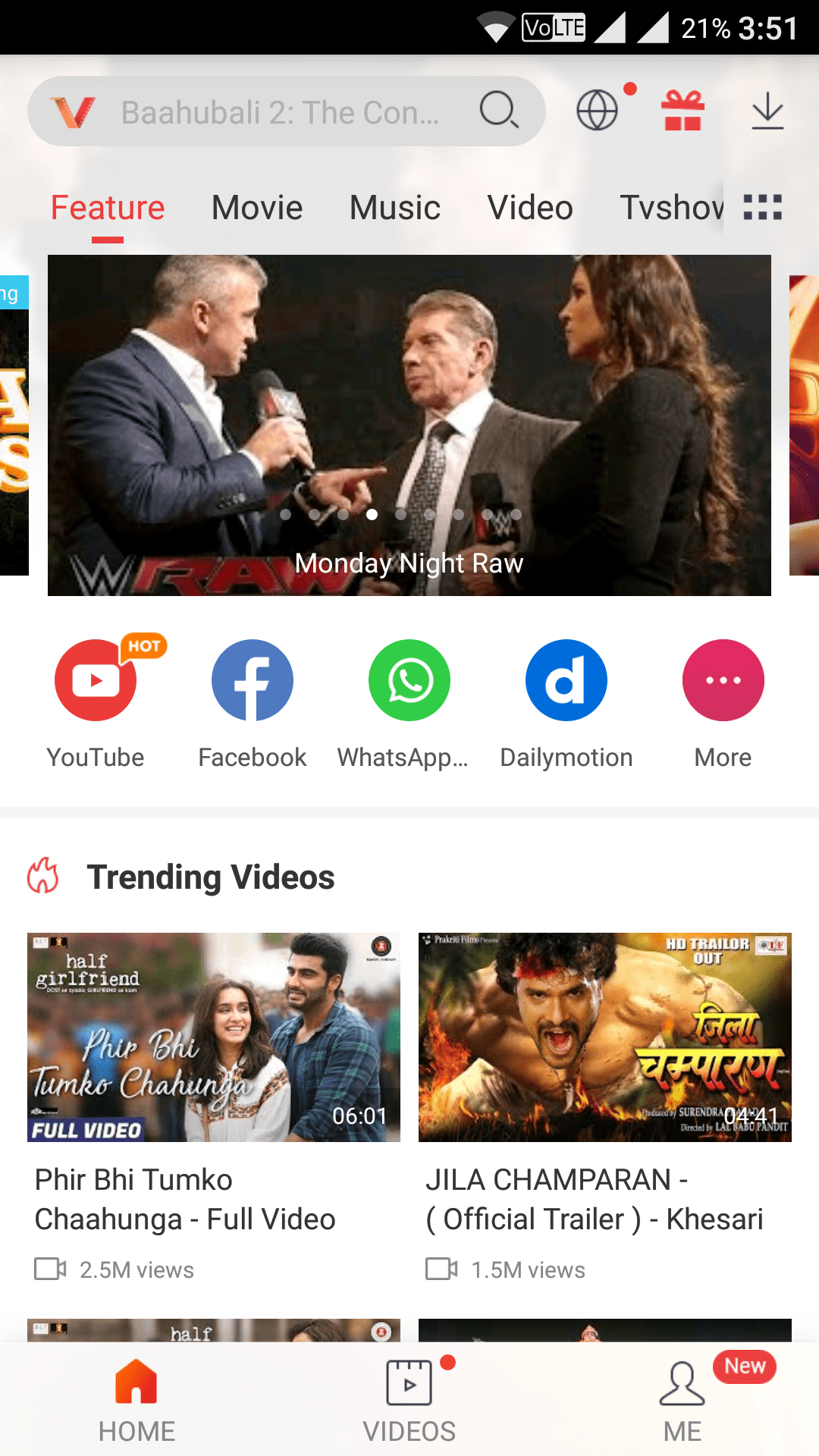Image resolution: width=819 pixels, height=1456 pixels.
Task: Open the Dailymotion shortcut
Action: (566, 681)
